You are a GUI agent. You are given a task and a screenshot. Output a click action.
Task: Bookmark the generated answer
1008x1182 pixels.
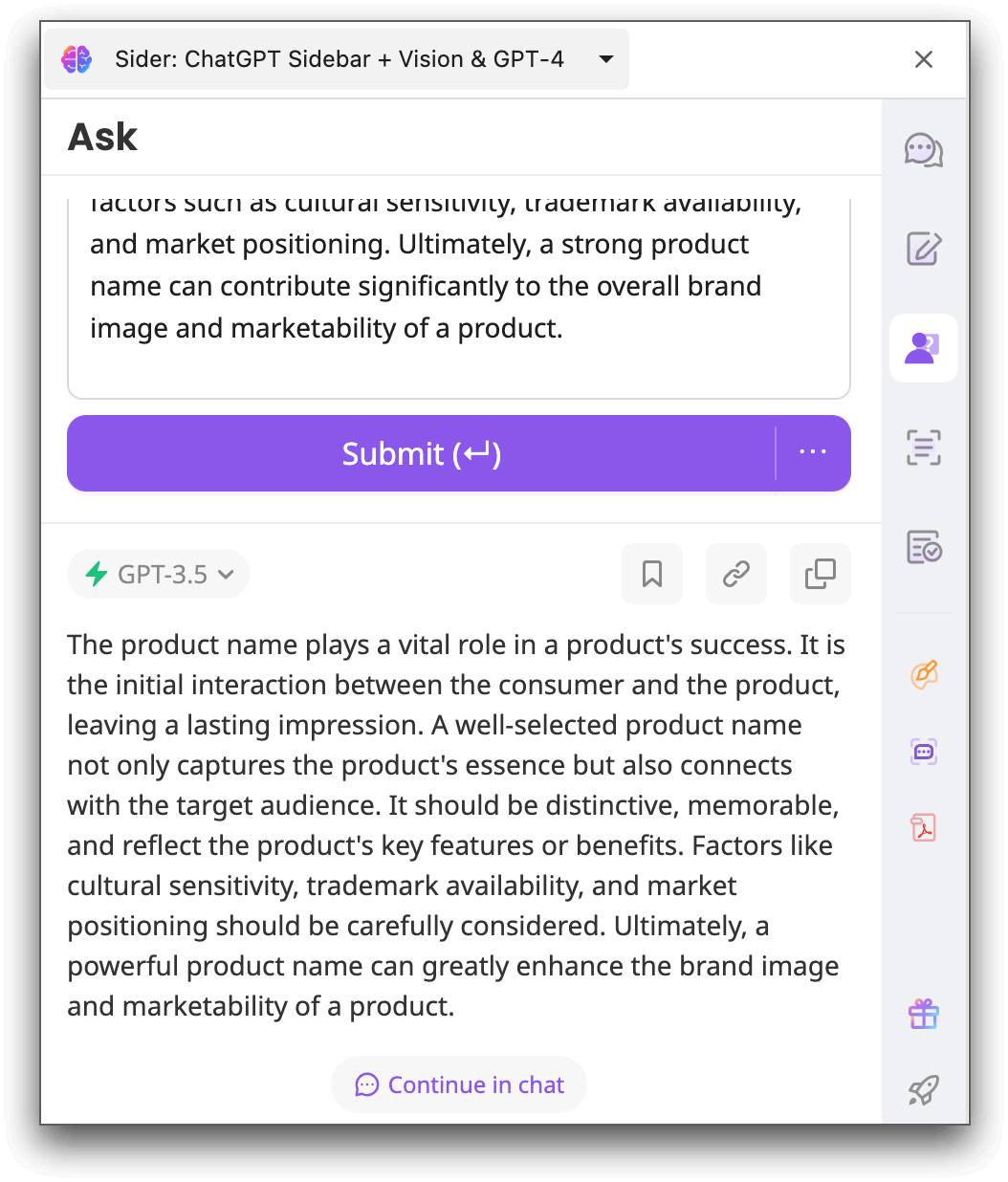(x=651, y=574)
